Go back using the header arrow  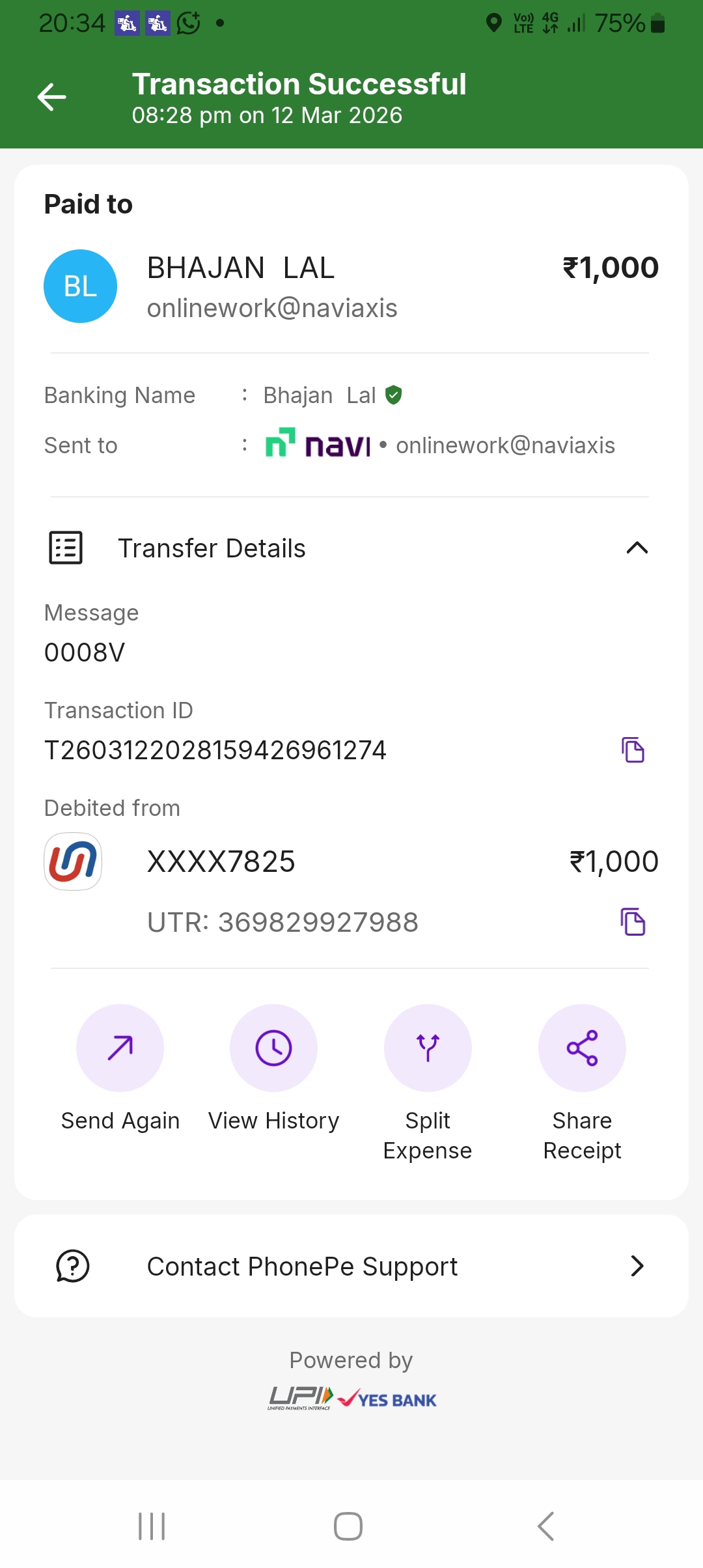tap(52, 98)
